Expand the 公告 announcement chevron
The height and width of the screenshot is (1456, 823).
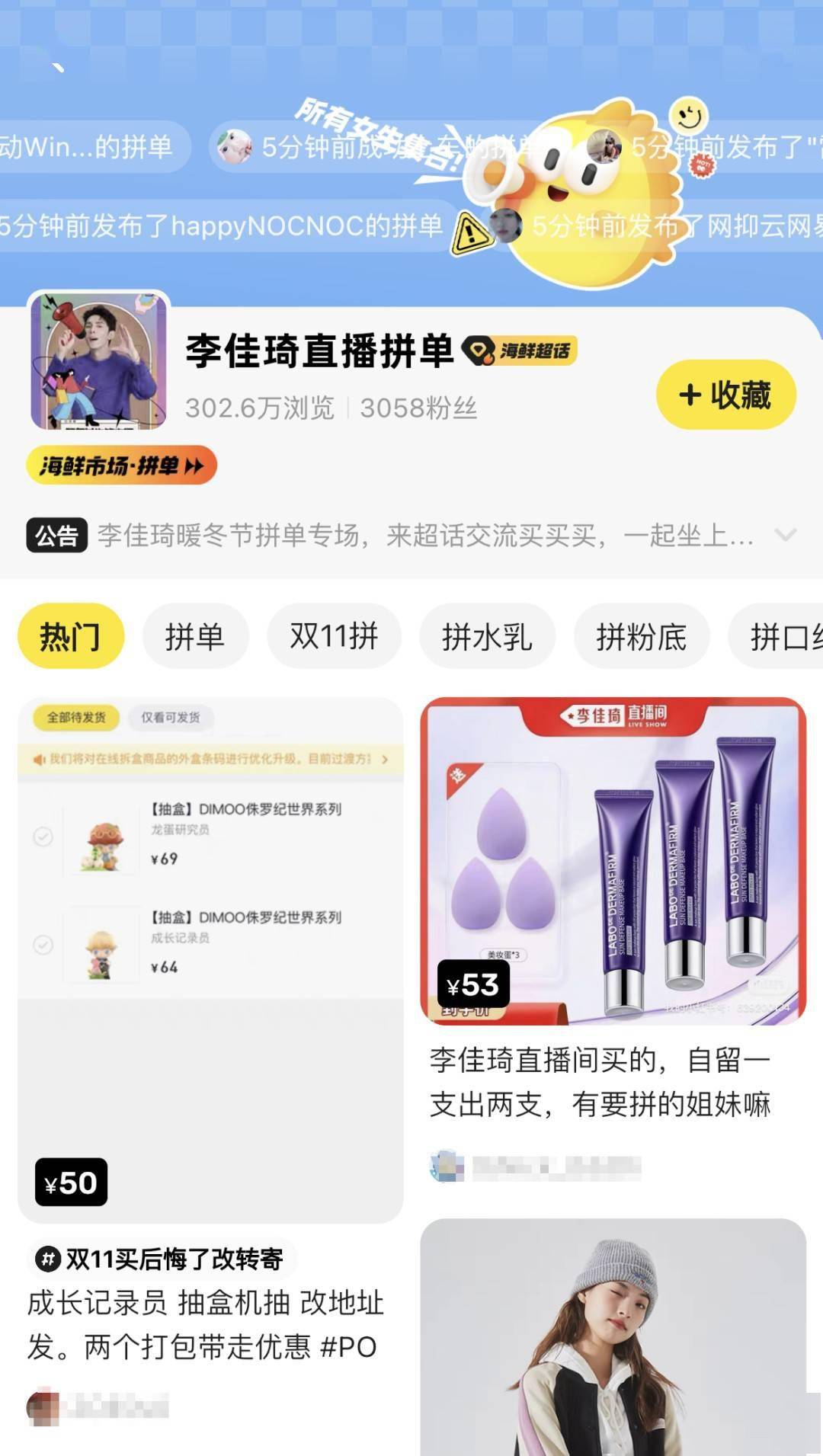point(785,535)
